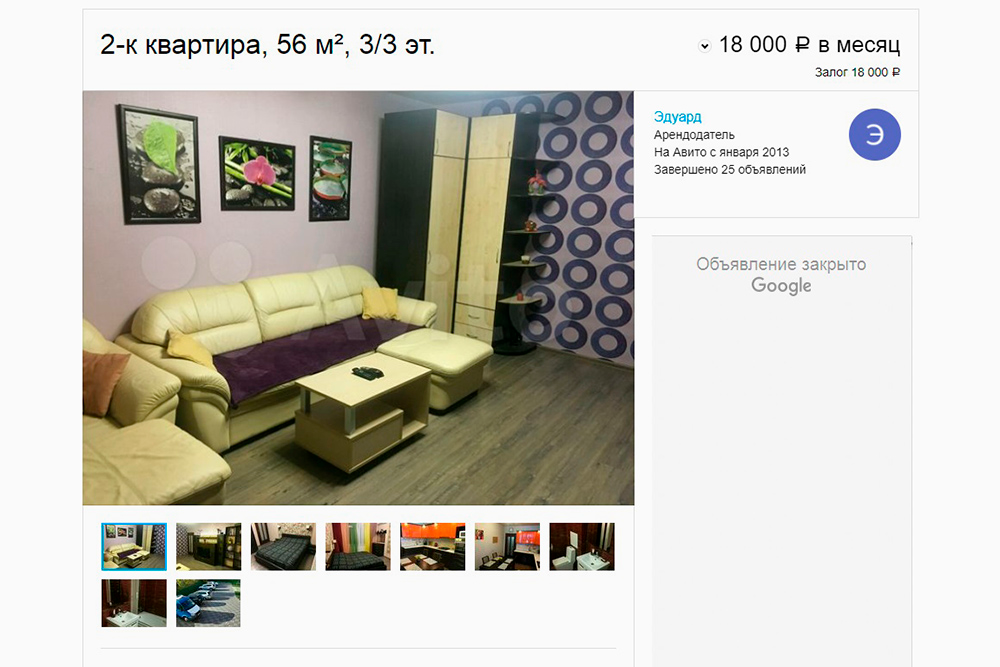The image size is (1000, 667).
Task: Open the parking lot with cars thumbnail
Action: [x=209, y=603]
